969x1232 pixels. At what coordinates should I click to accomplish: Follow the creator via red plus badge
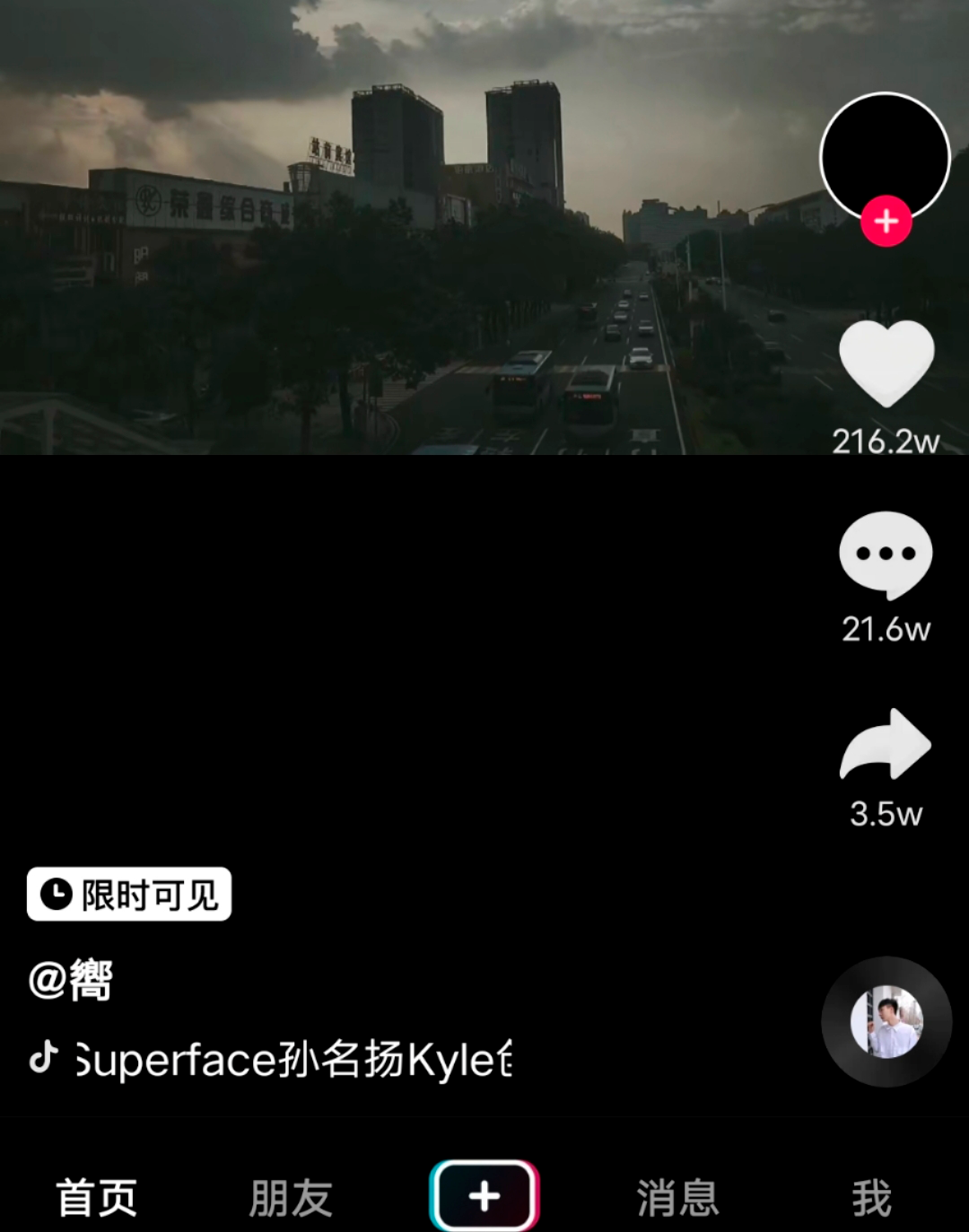tap(886, 221)
